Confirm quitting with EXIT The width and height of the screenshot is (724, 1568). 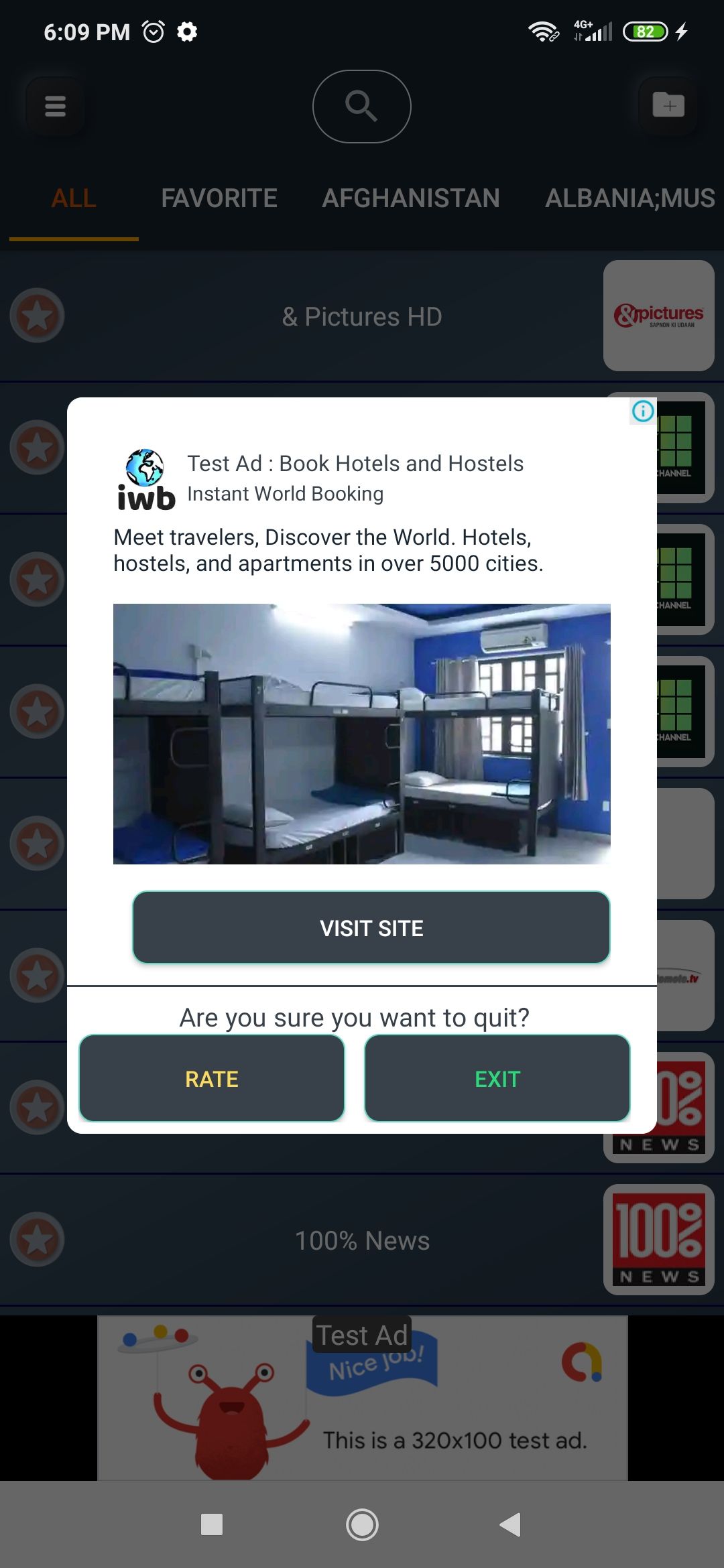[x=497, y=1078]
